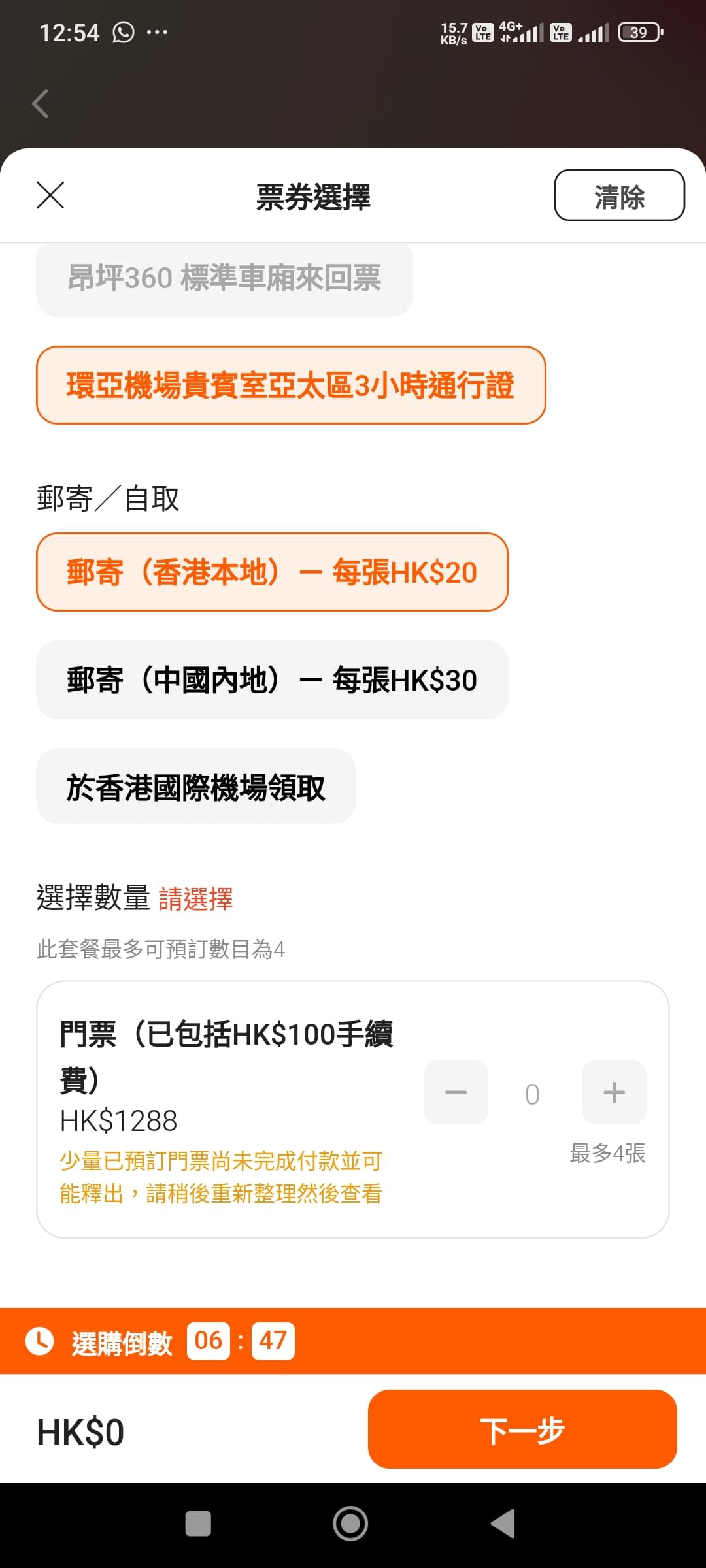Choose 郵寄（中國內地）每張HK$30 delivery
The image size is (706, 1568).
pyautogui.click(x=272, y=680)
